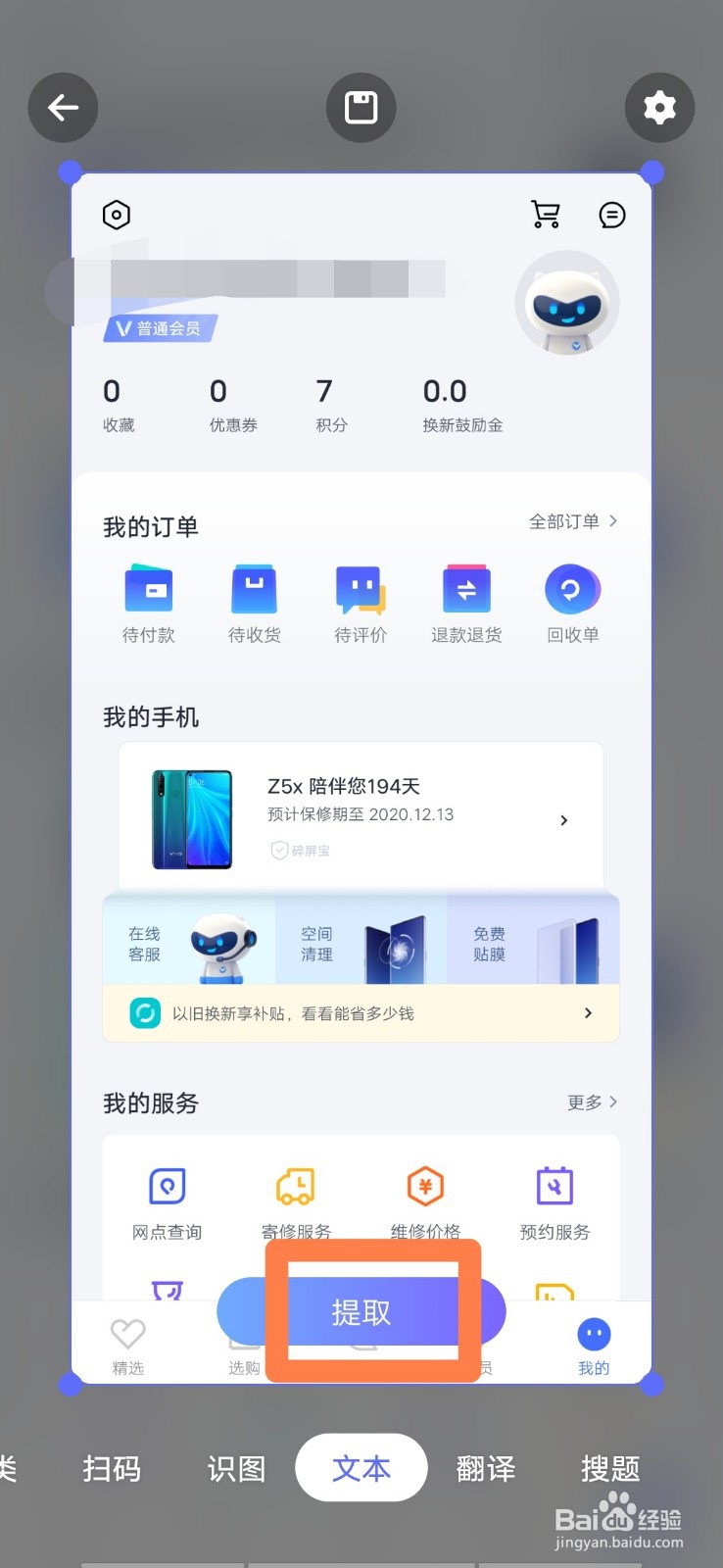This screenshot has width=723, height=1568.
Task: Tap the 提取 extract text button
Action: [x=361, y=1314]
